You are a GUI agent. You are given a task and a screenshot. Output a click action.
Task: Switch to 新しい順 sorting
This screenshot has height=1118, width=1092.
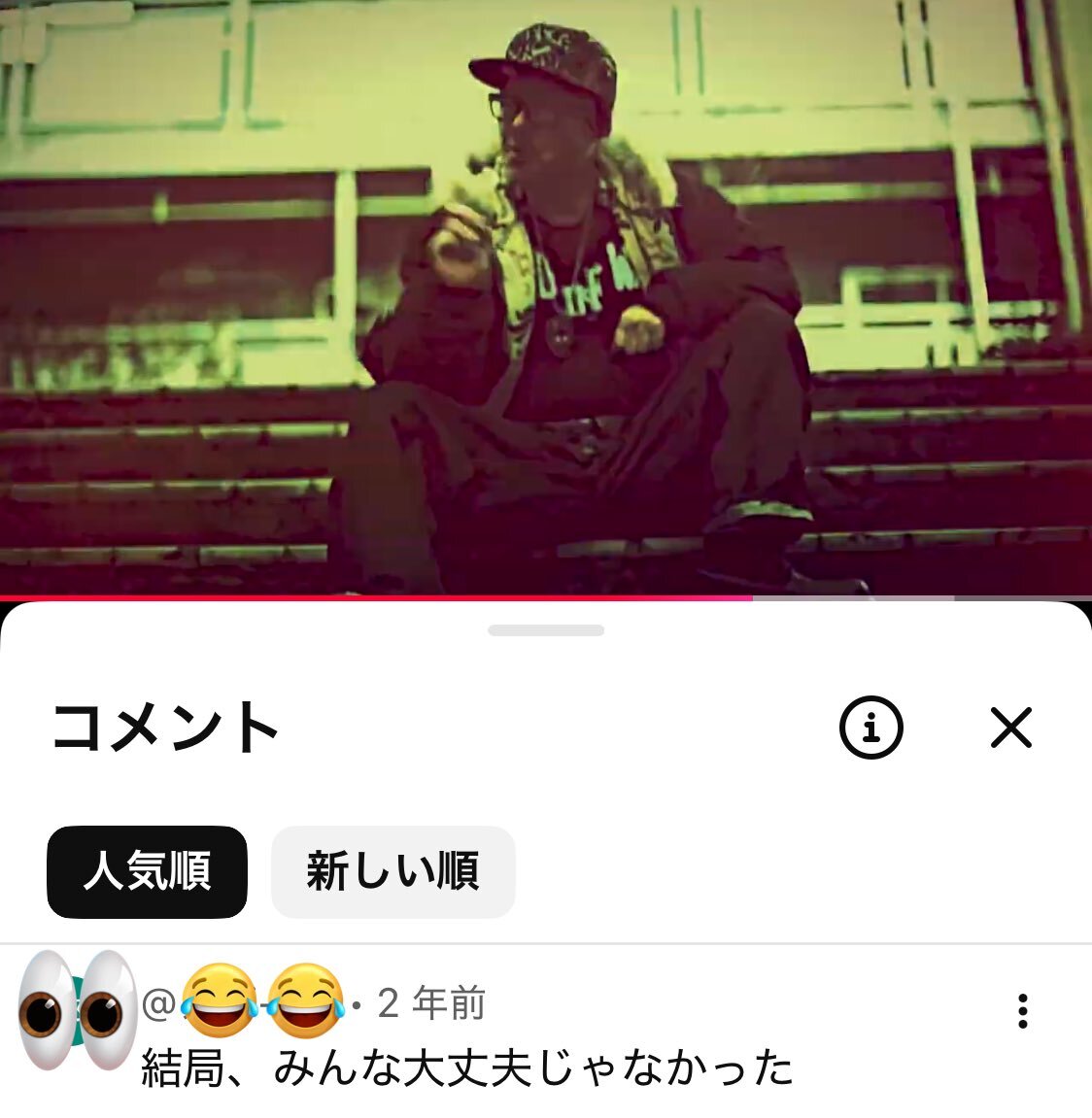[392, 871]
